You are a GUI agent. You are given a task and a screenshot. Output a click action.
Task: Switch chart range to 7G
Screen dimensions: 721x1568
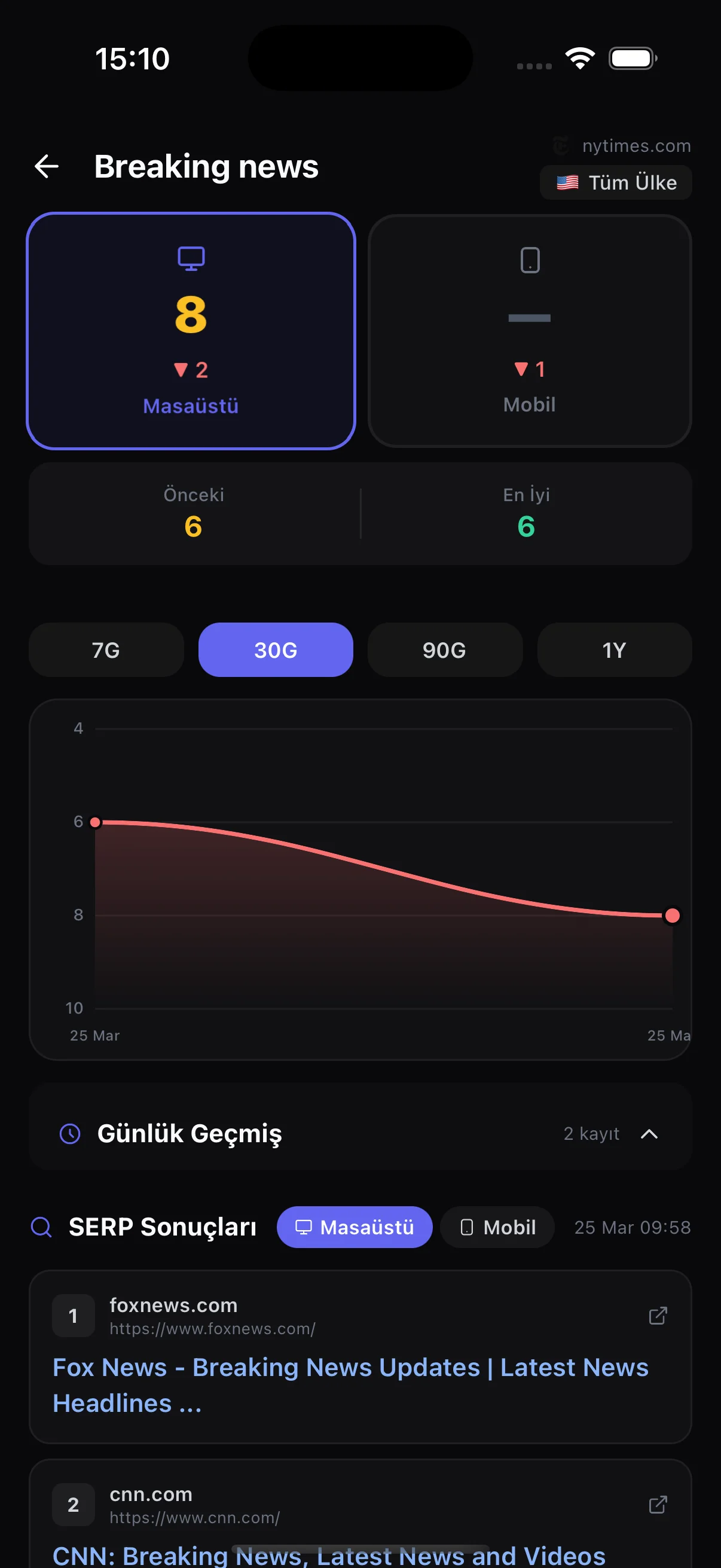[106, 649]
